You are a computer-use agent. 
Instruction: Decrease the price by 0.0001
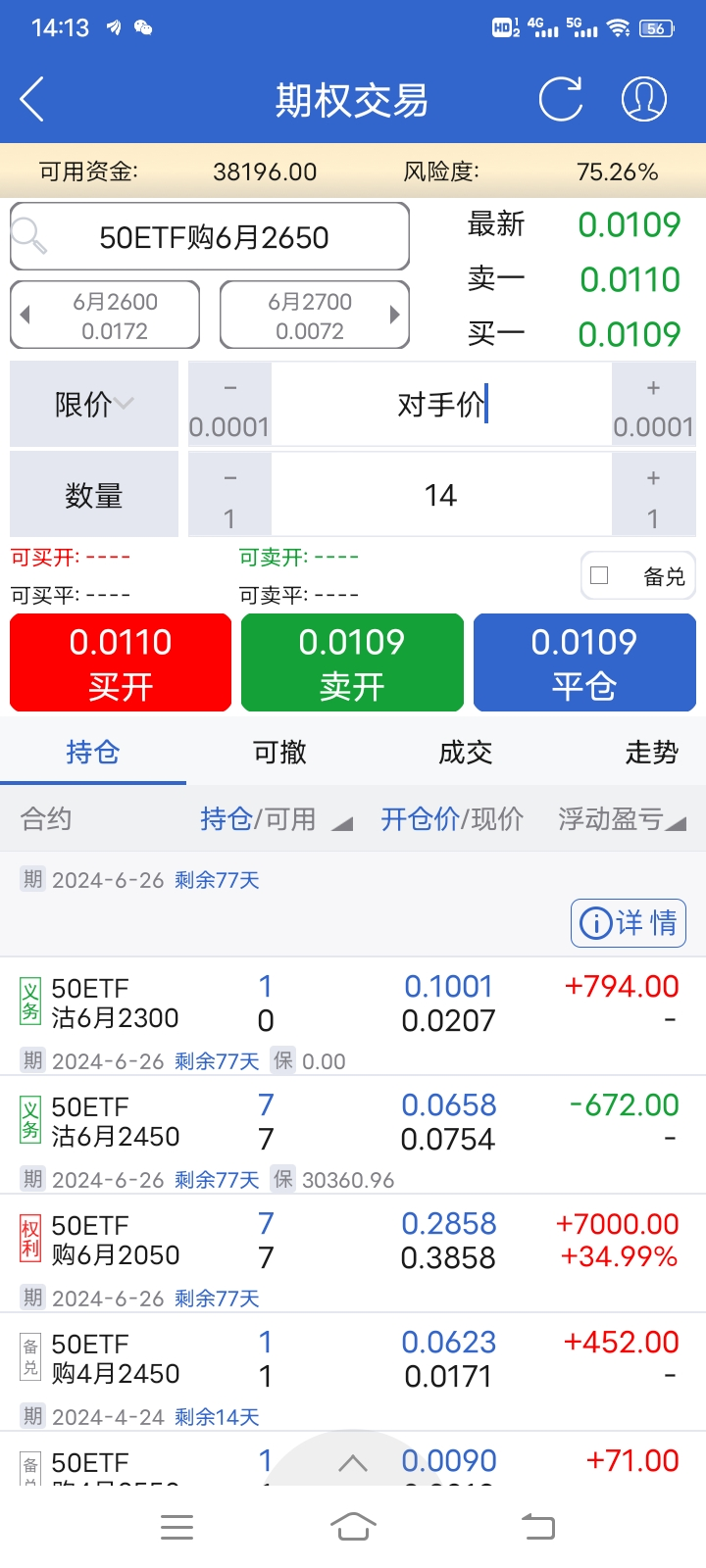(229, 405)
